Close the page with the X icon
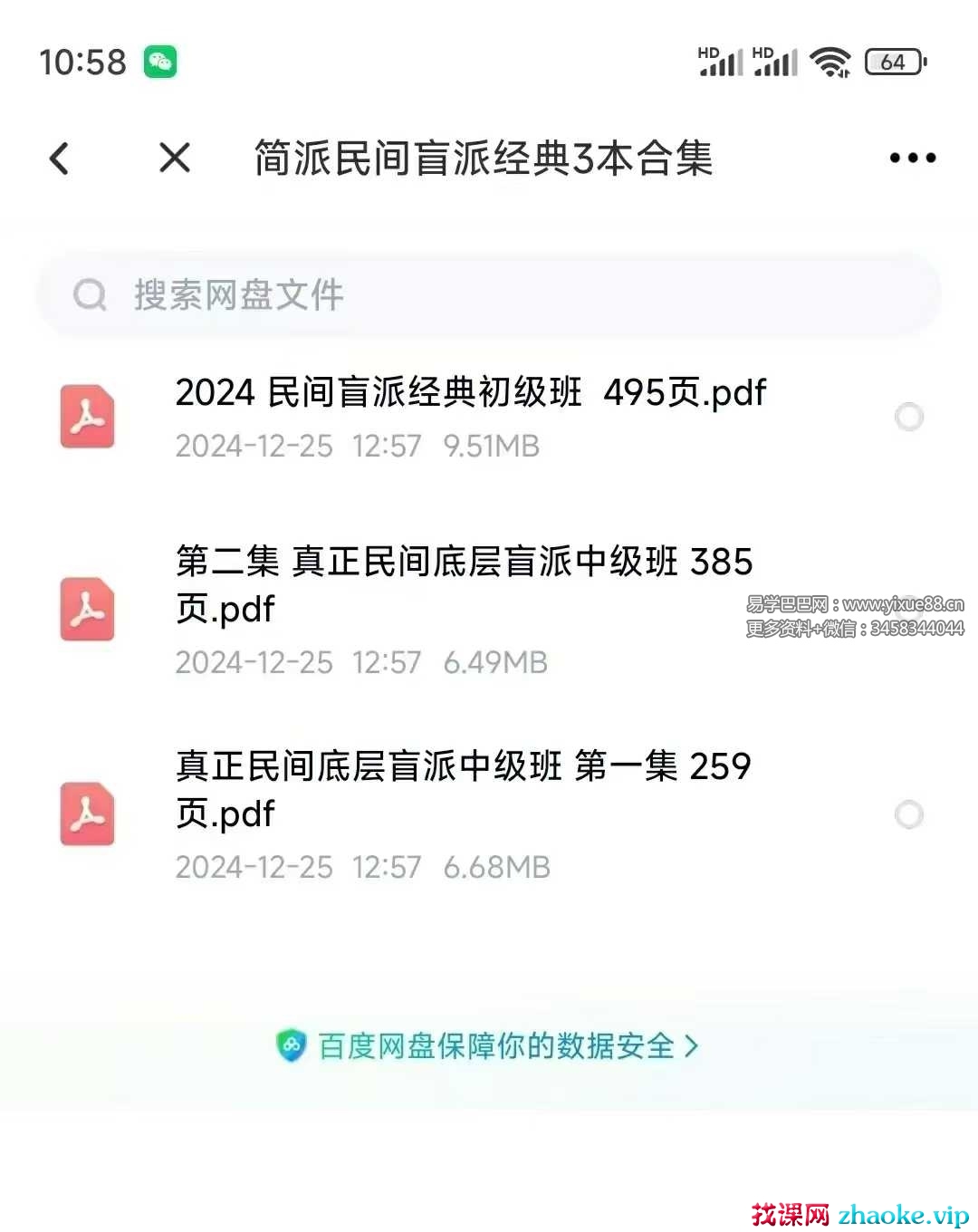Image resolution: width=978 pixels, height=1232 pixels. click(174, 158)
